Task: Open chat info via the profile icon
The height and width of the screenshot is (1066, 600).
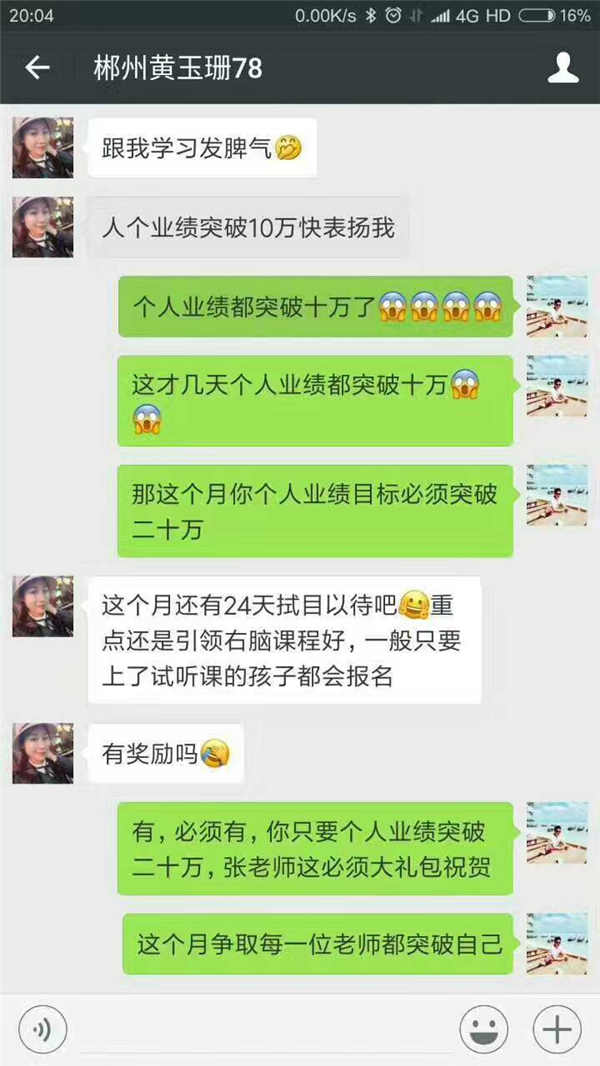Action: coord(564,68)
